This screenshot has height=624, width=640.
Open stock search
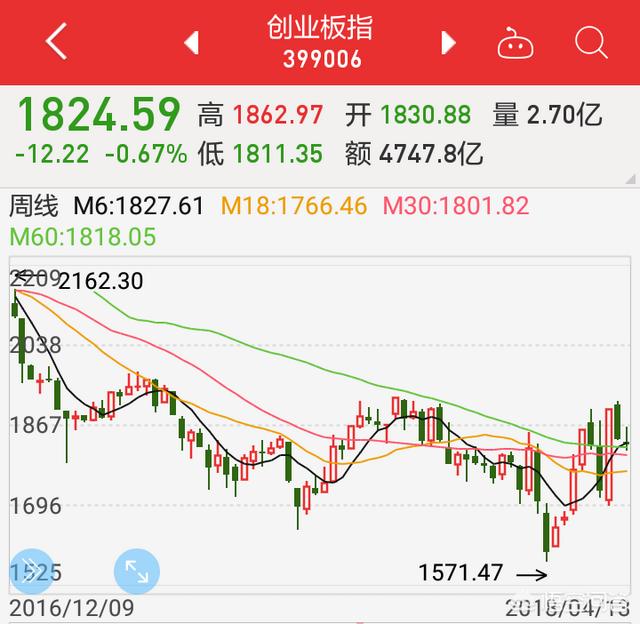pos(592,42)
